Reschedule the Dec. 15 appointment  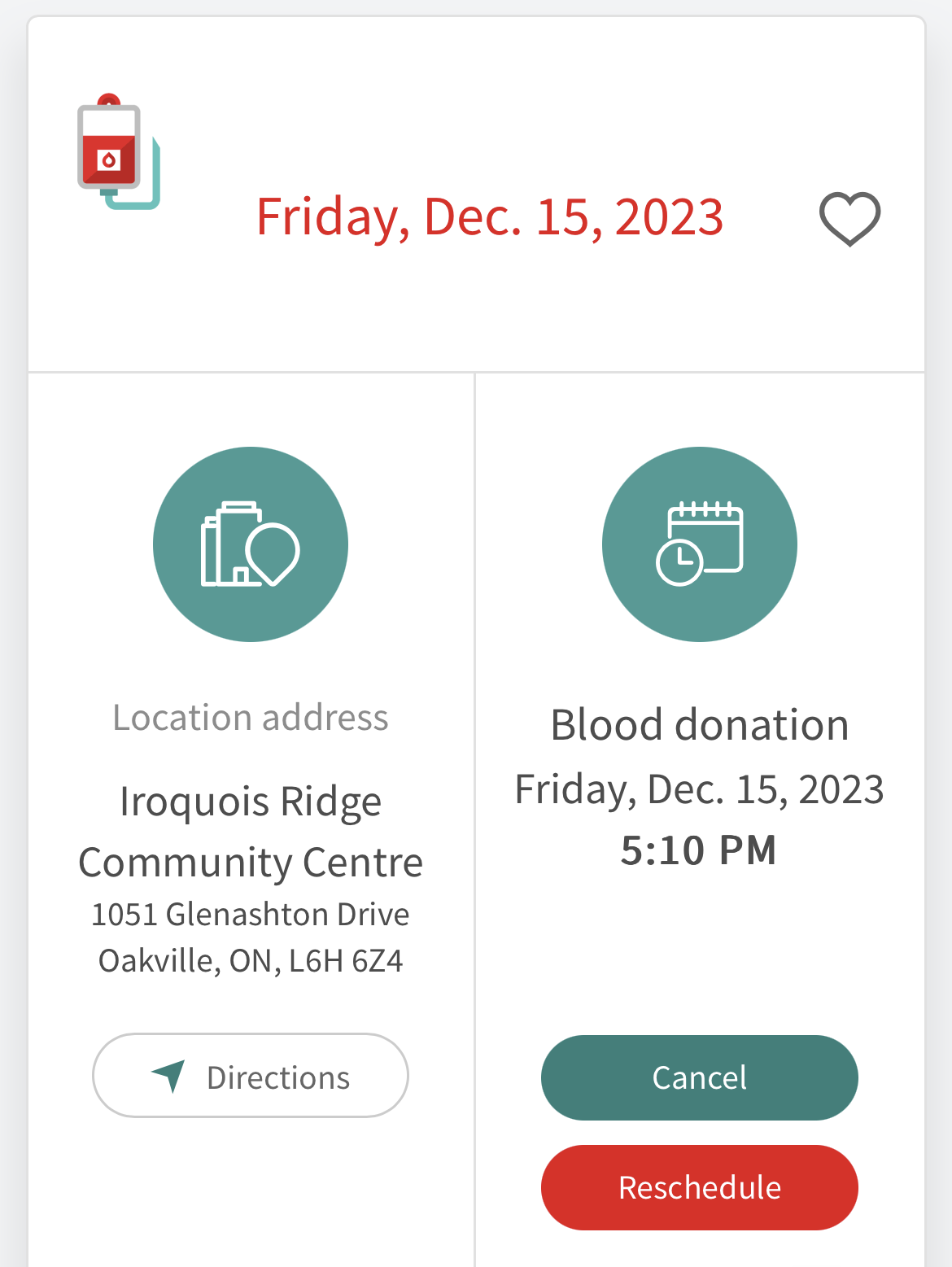(699, 1187)
